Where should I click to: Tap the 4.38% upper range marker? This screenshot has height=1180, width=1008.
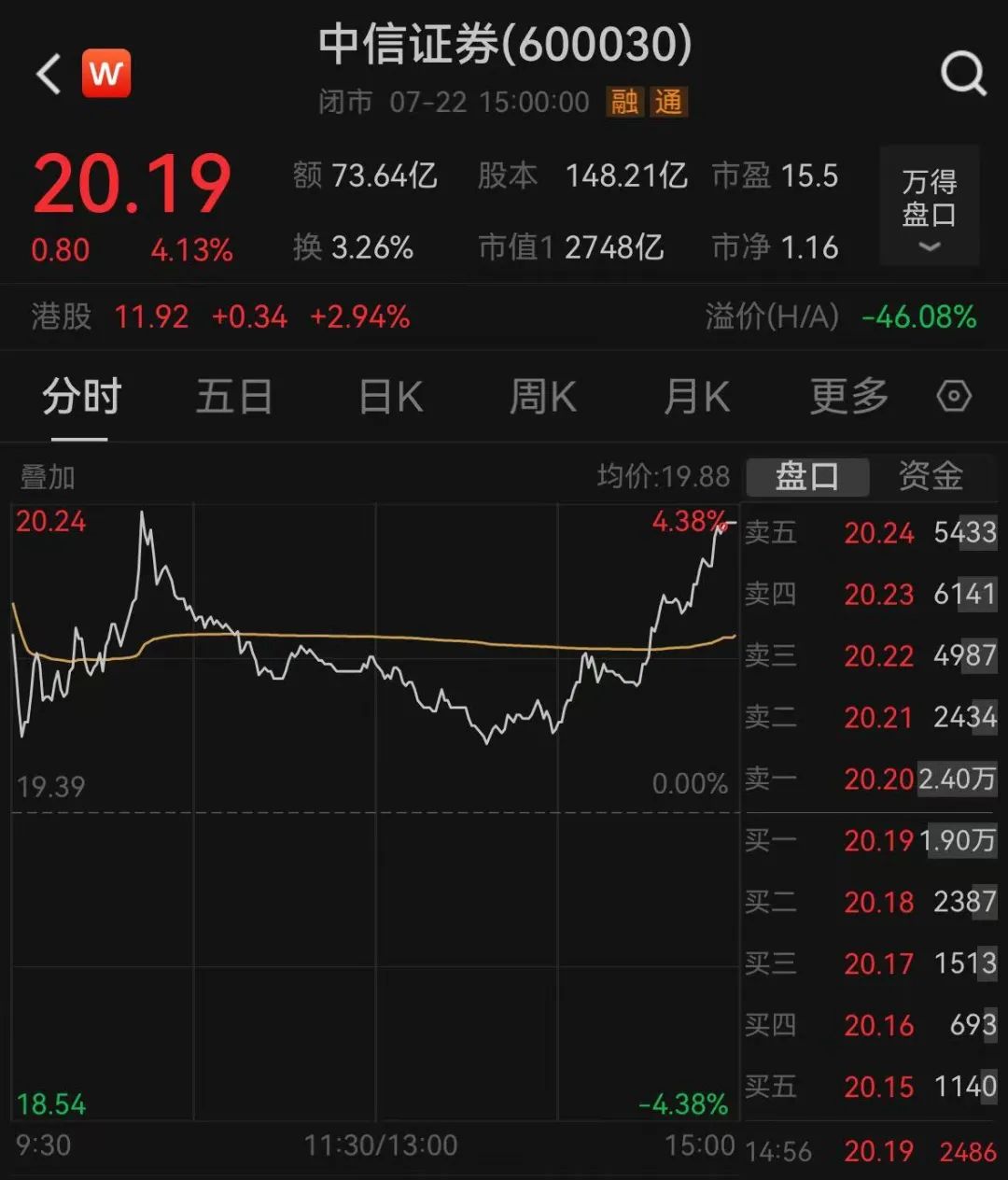coord(689,521)
